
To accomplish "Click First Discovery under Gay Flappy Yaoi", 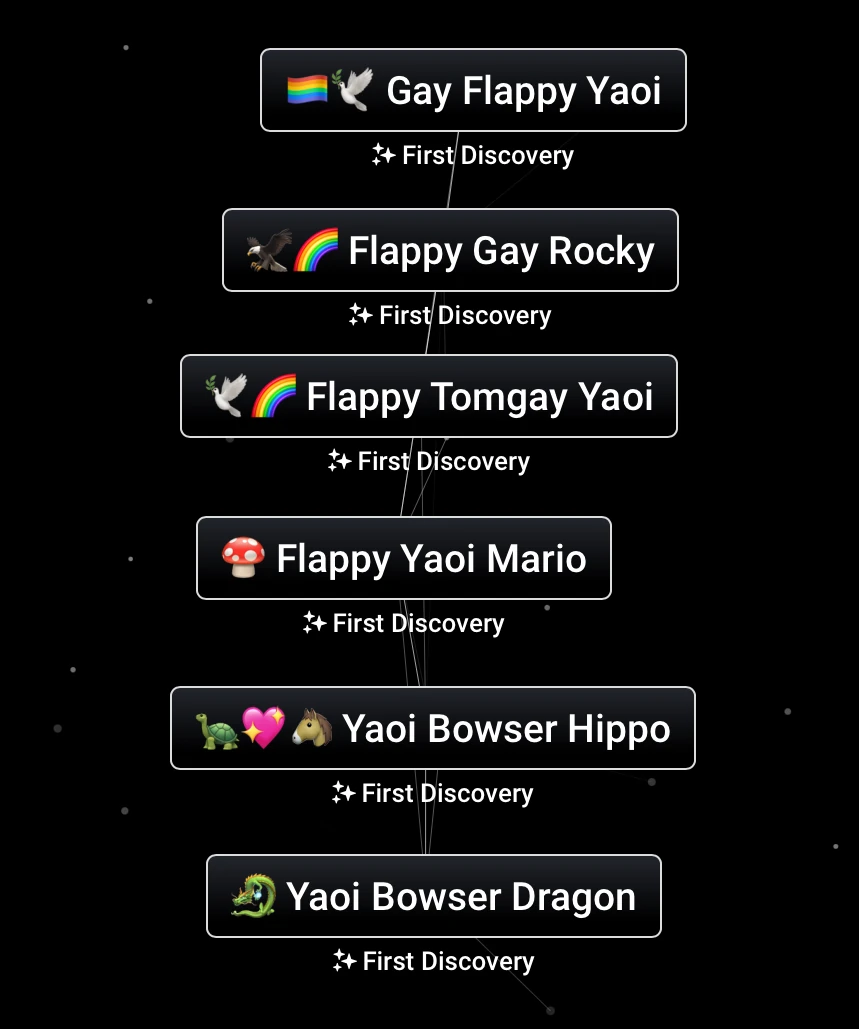I will pyautogui.click(x=472, y=155).
